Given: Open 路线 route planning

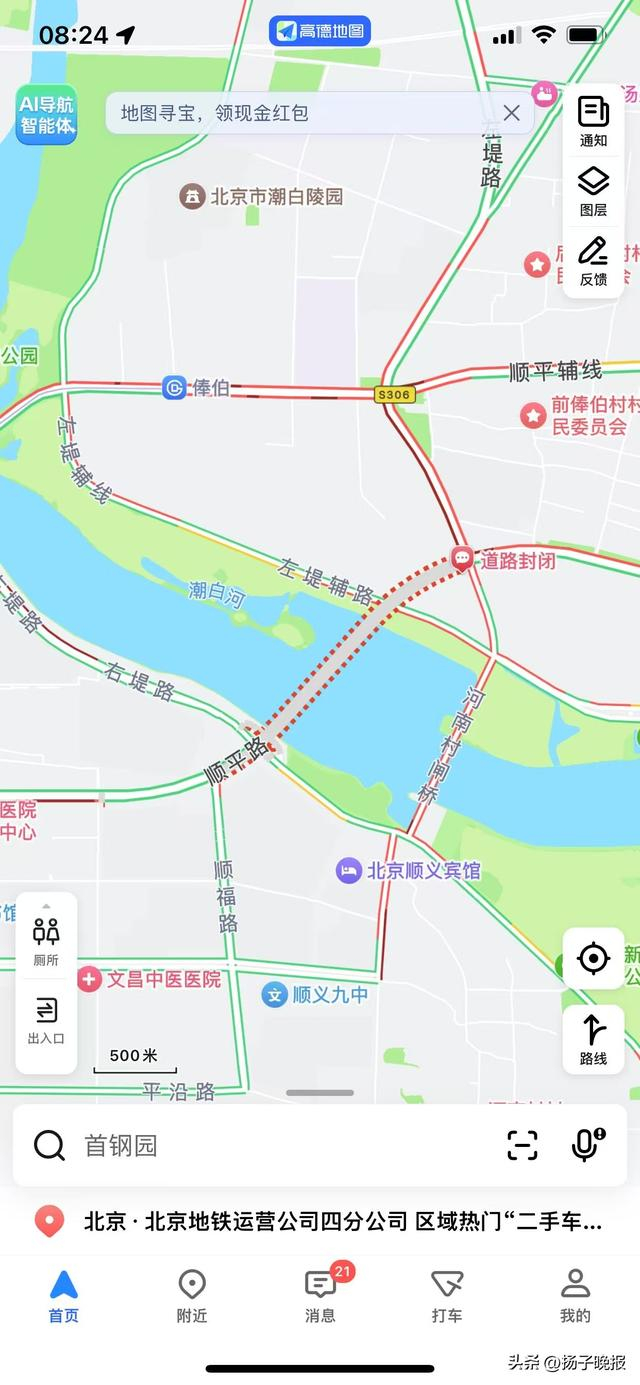Looking at the screenshot, I should (x=593, y=1038).
